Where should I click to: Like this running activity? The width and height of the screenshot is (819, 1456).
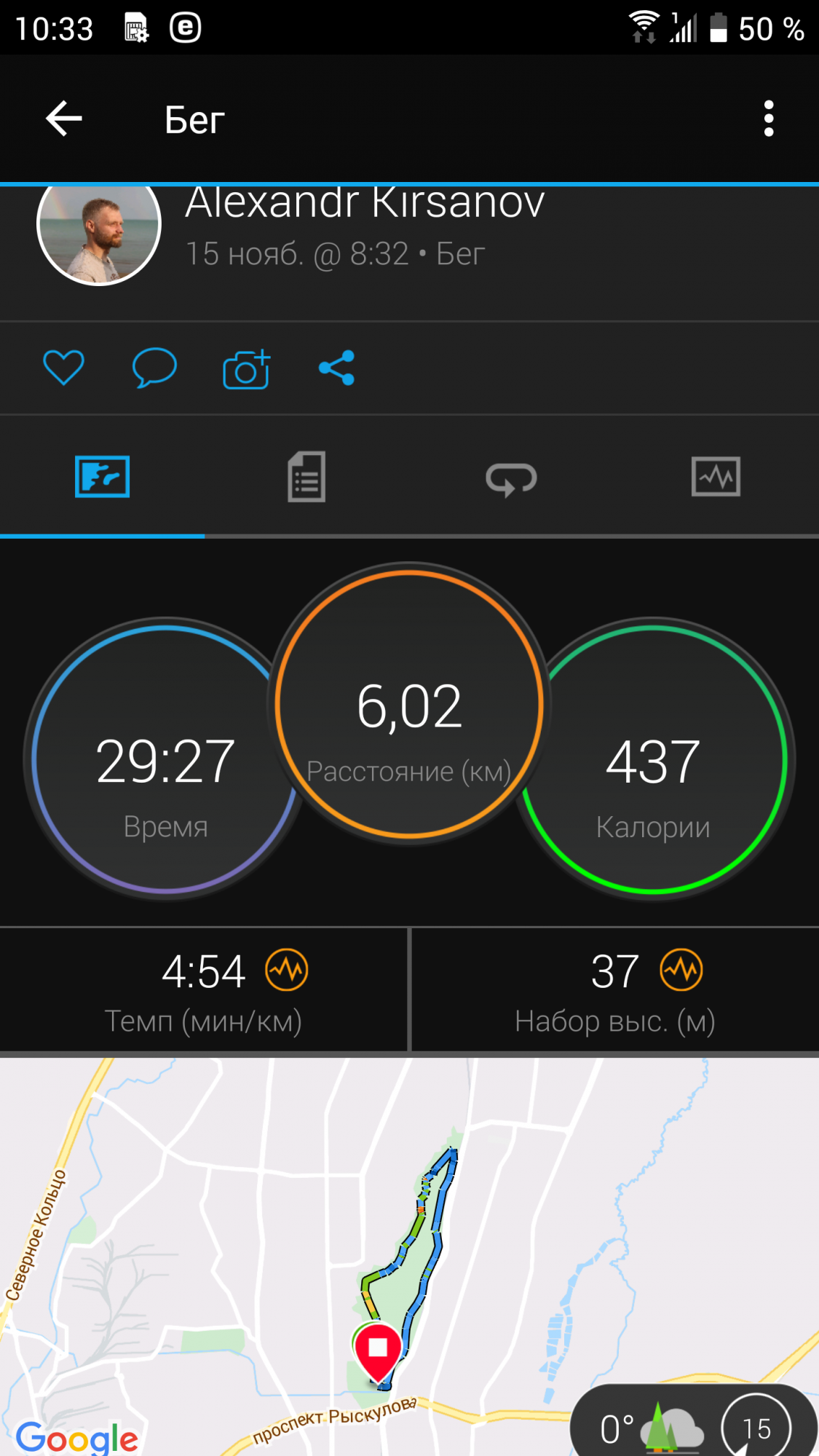[x=64, y=368]
